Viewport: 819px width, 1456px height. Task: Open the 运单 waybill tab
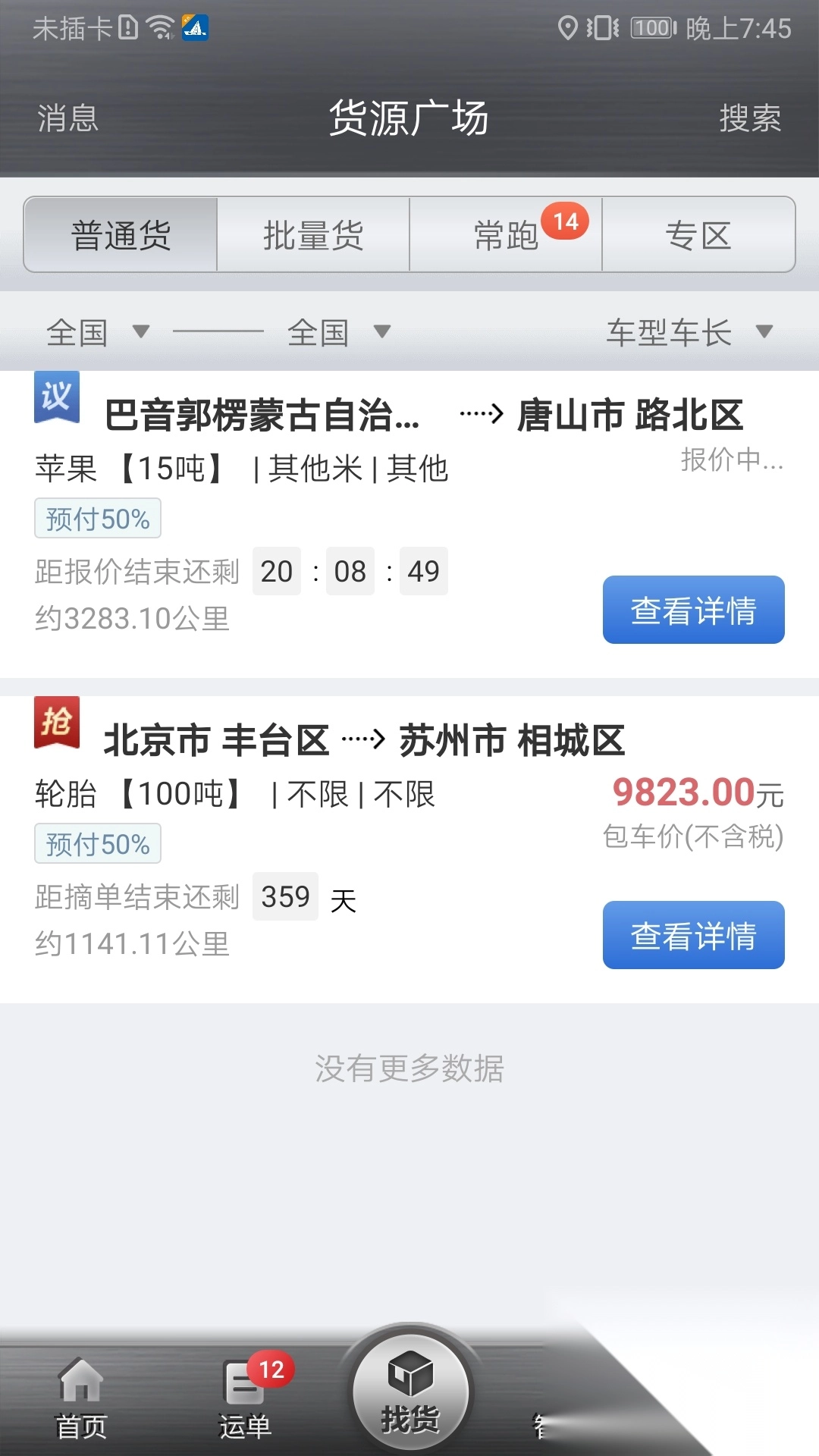tap(245, 1399)
